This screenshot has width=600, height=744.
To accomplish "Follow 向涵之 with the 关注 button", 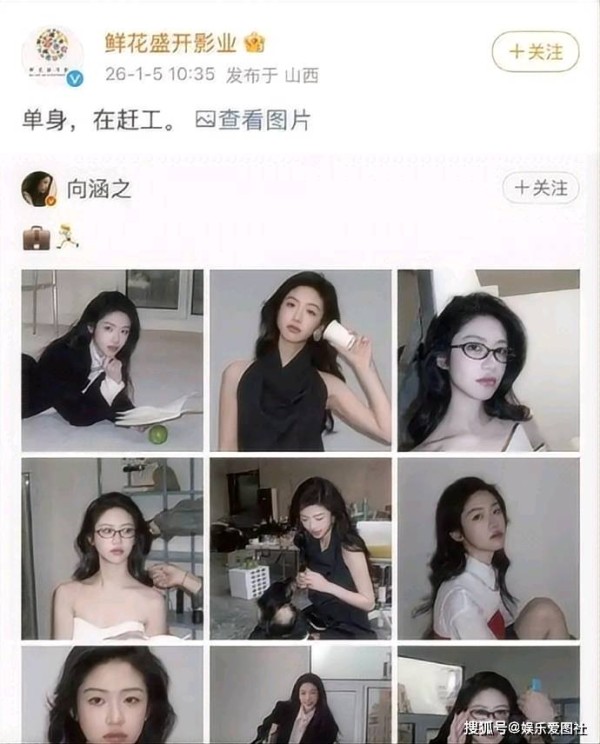I will pyautogui.click(x=540, y=187).
